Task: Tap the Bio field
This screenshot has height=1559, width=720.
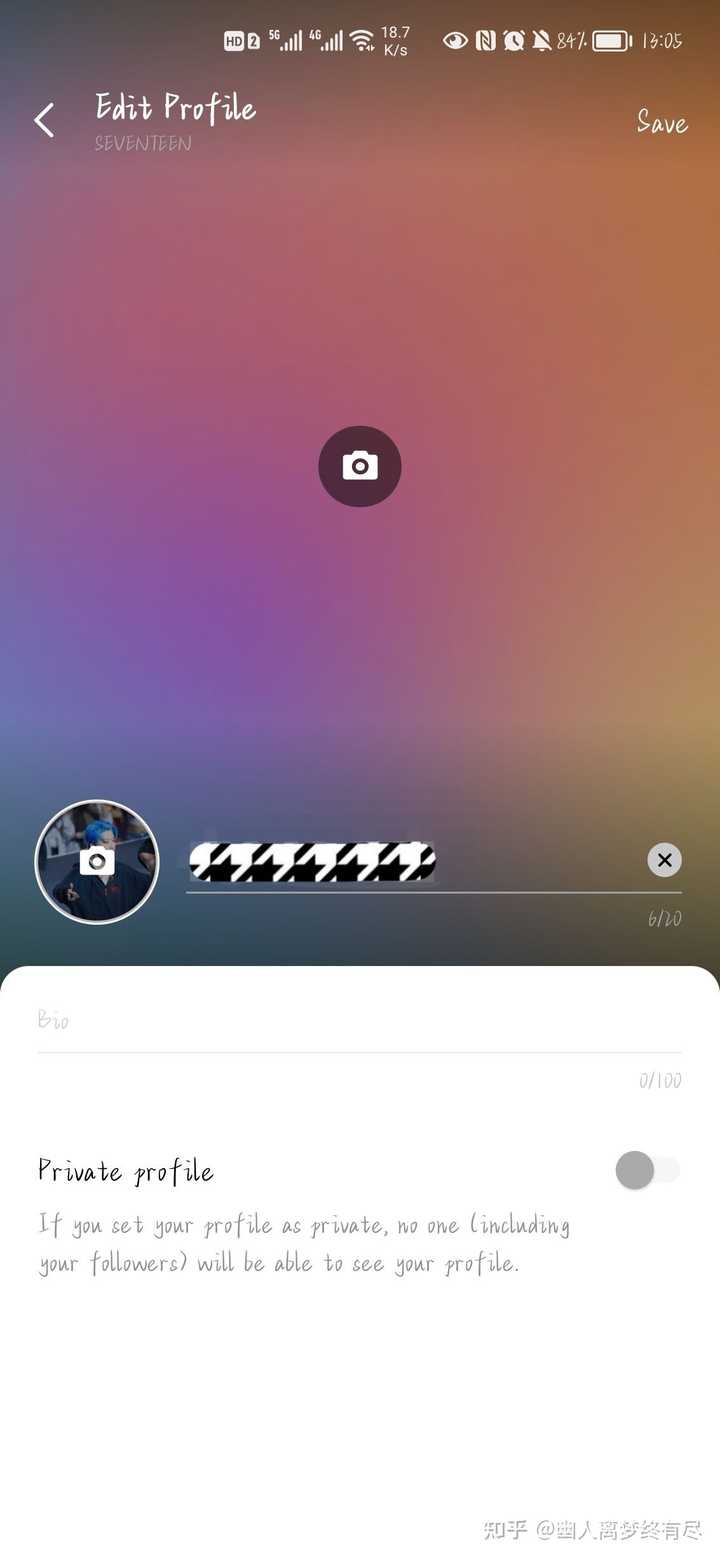Action: 358,1020
